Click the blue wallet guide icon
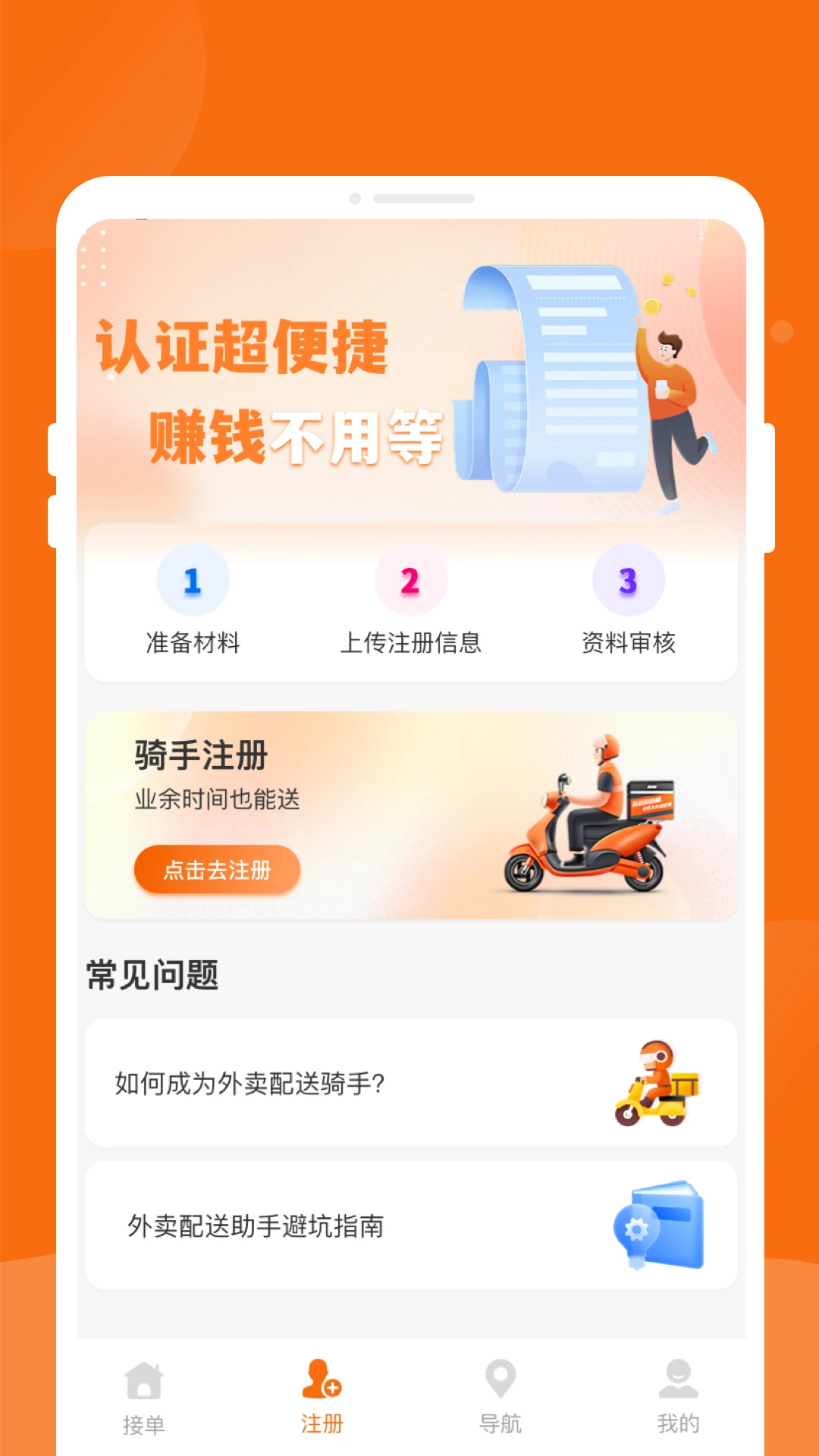 pyautogui.click(x=659, y=1225)
